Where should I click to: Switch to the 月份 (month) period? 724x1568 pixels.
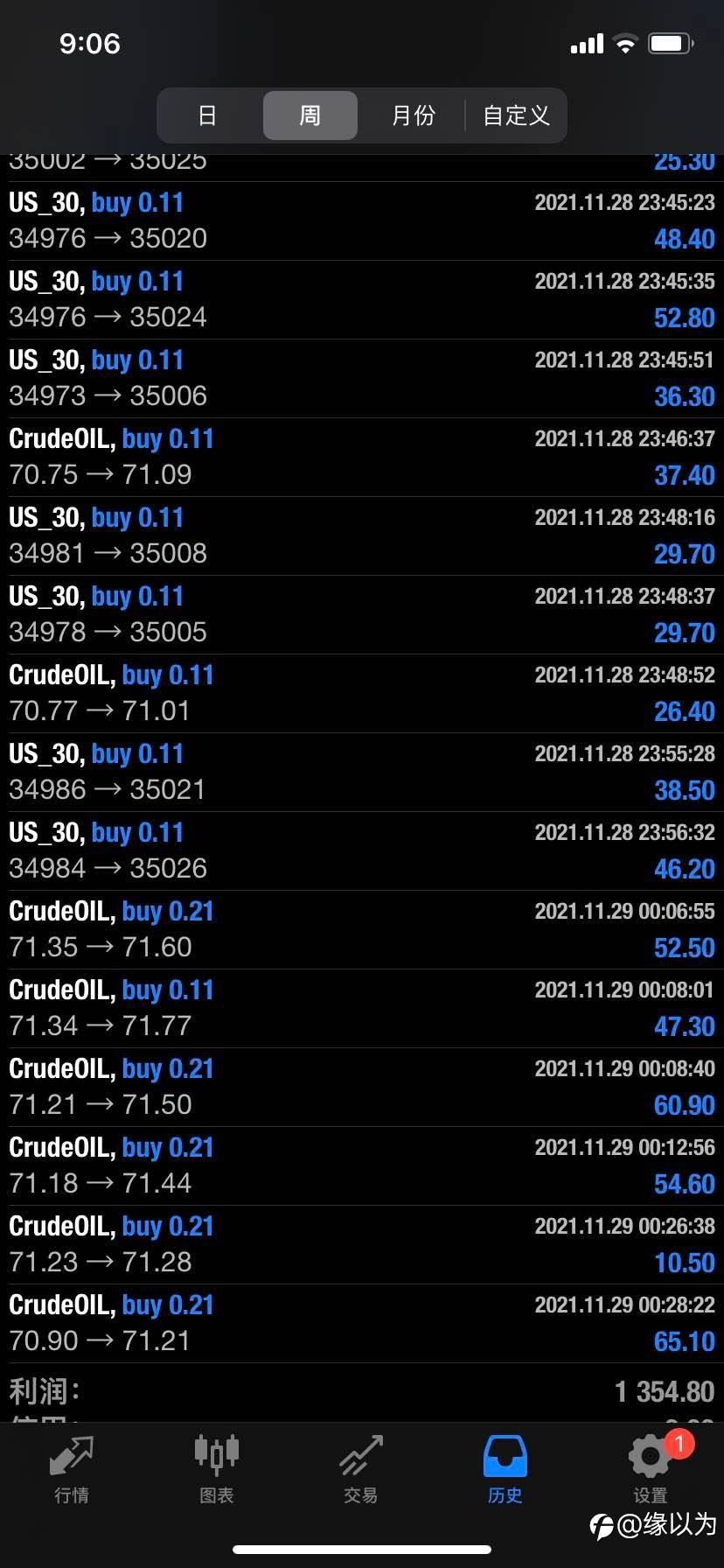413,115
